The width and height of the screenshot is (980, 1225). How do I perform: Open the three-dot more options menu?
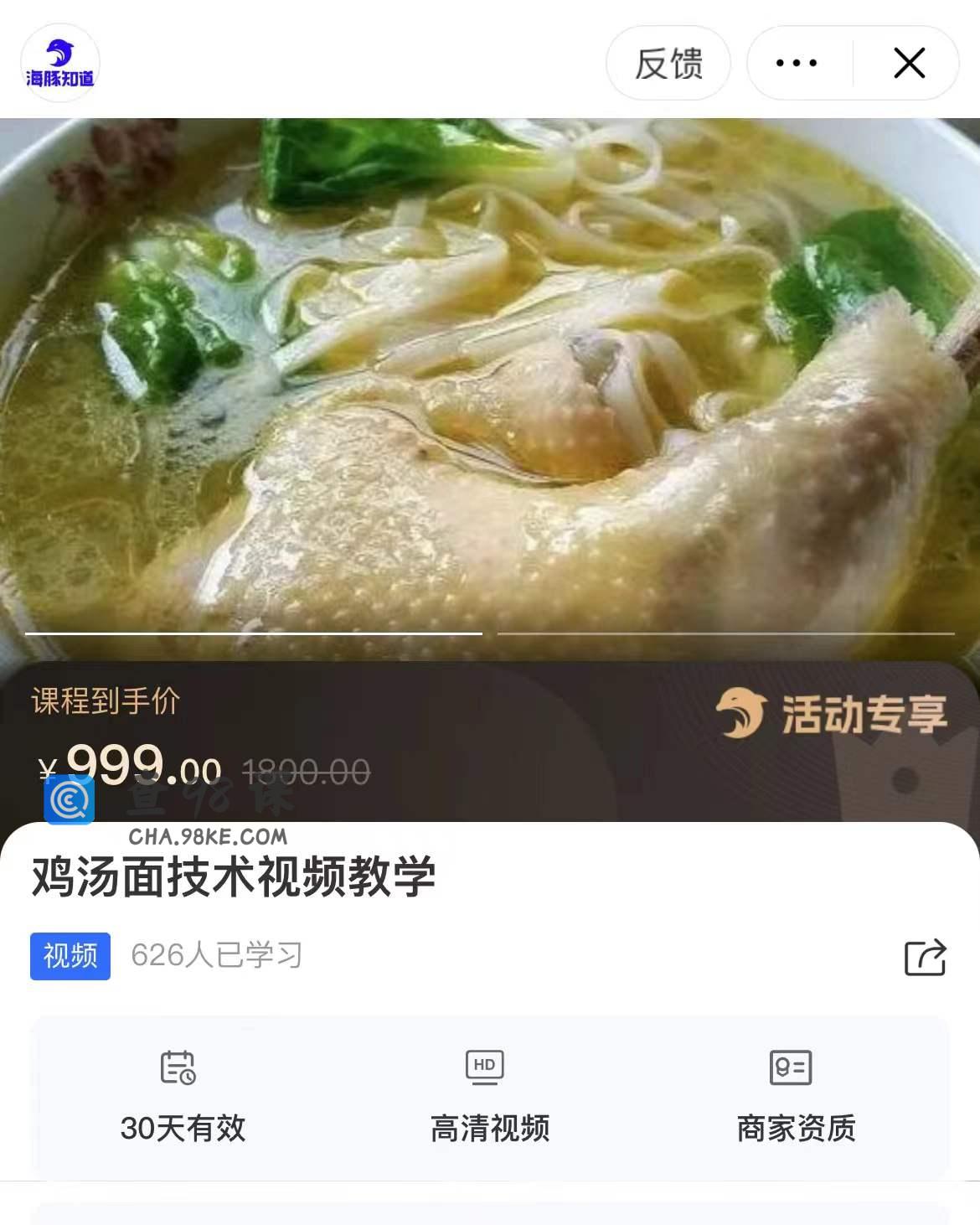click(796, 64)
